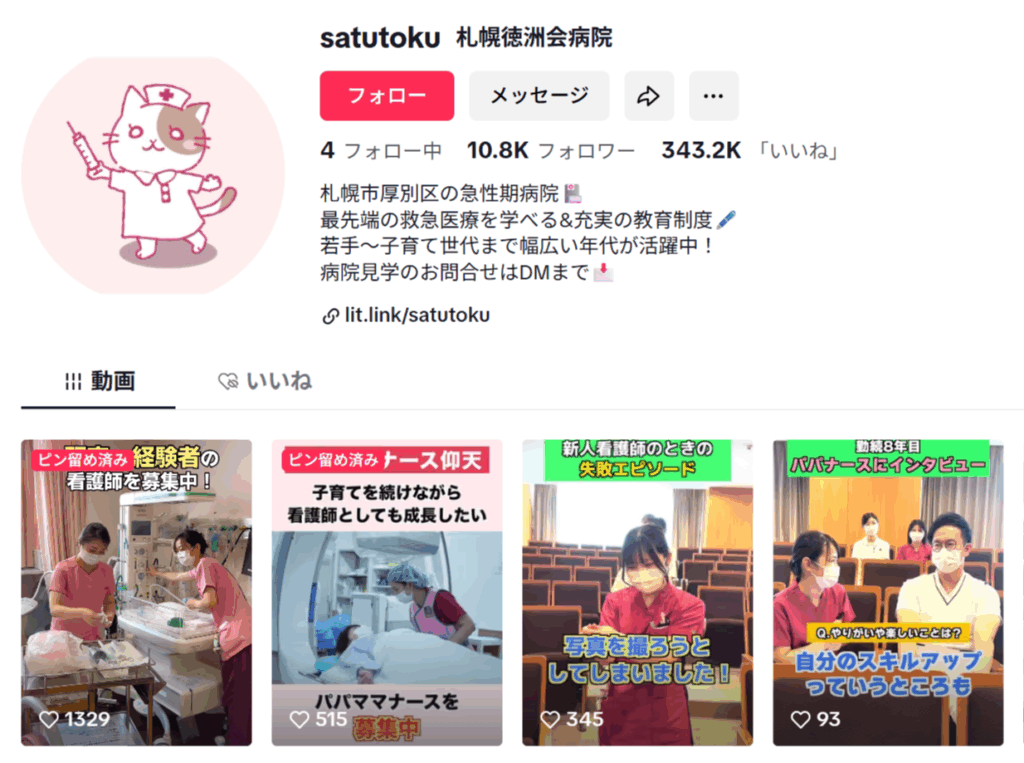Image resolution: width=1024 pixels, height=763 pixels.
Task: Open the cat nurse profile picture
Action: coord(152,175)
